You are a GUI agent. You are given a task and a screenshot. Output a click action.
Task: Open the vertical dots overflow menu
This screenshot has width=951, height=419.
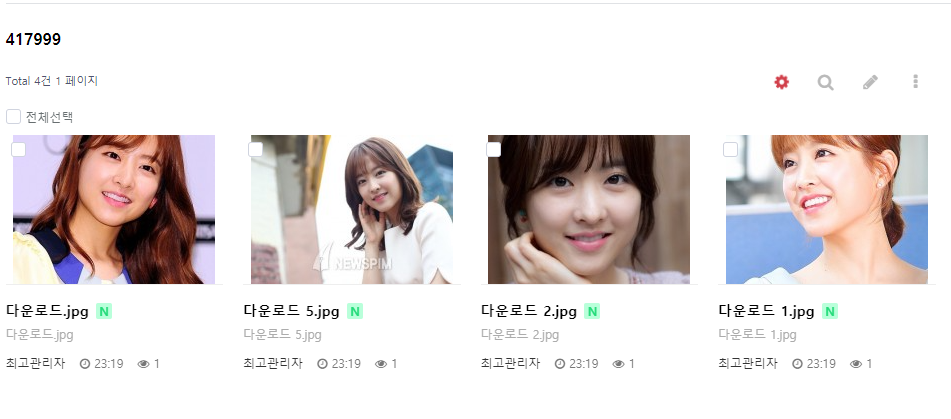tap(915, 82)
